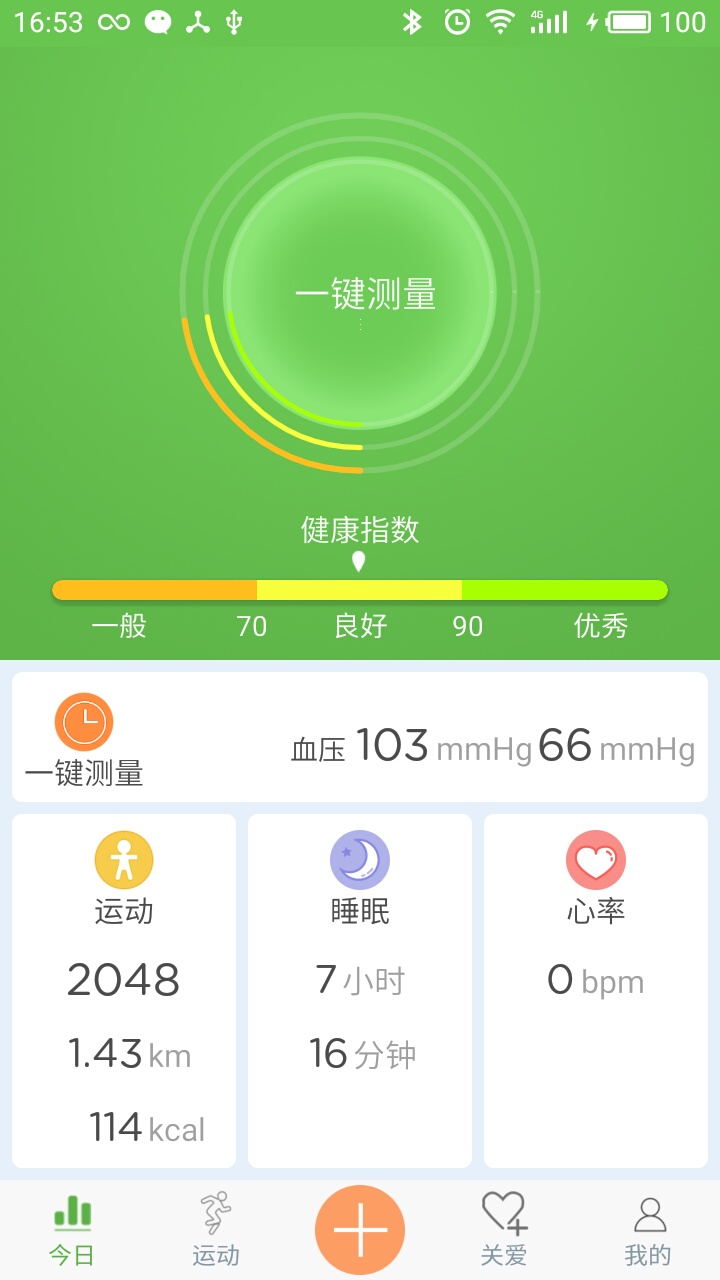The image size is (720, 1280).
Task: Open the 一键测量 blood pressure card
Action: [360, 737]
